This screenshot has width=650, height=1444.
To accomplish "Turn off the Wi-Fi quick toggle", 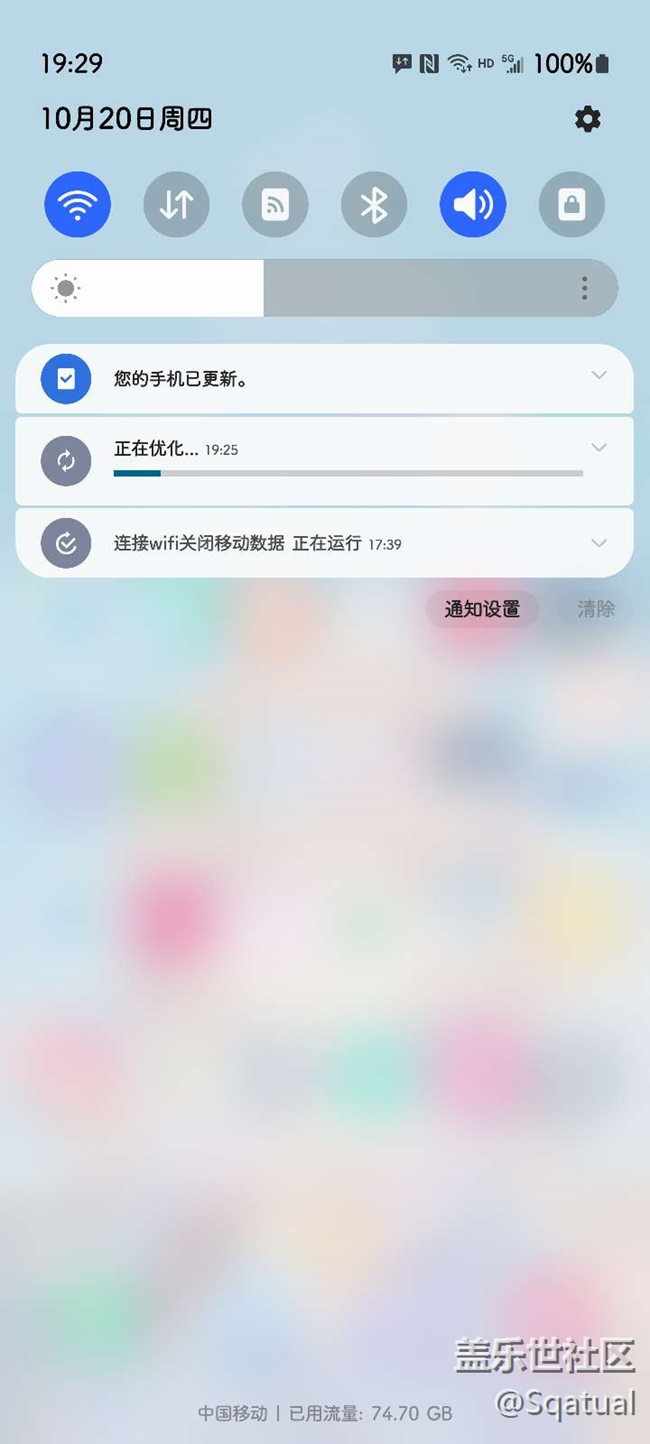I will (77, 205).
